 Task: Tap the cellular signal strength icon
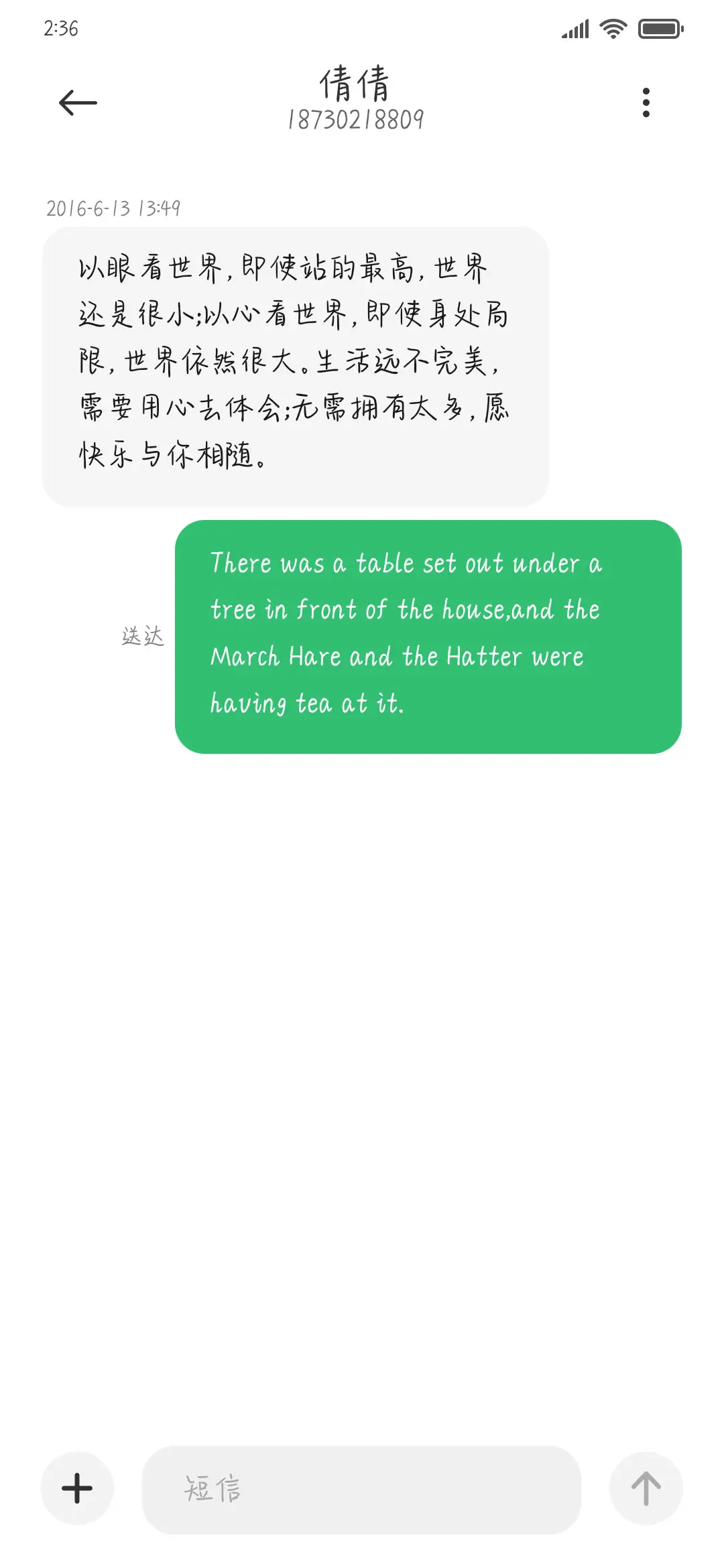[575, 27]
